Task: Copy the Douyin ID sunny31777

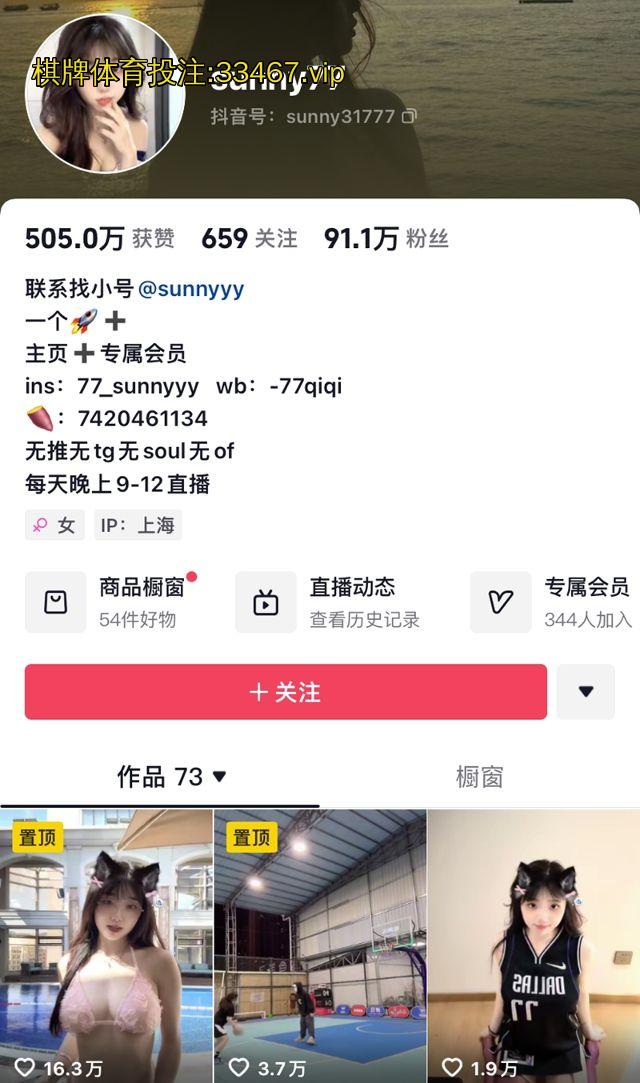Action: [x=409, y=117]
